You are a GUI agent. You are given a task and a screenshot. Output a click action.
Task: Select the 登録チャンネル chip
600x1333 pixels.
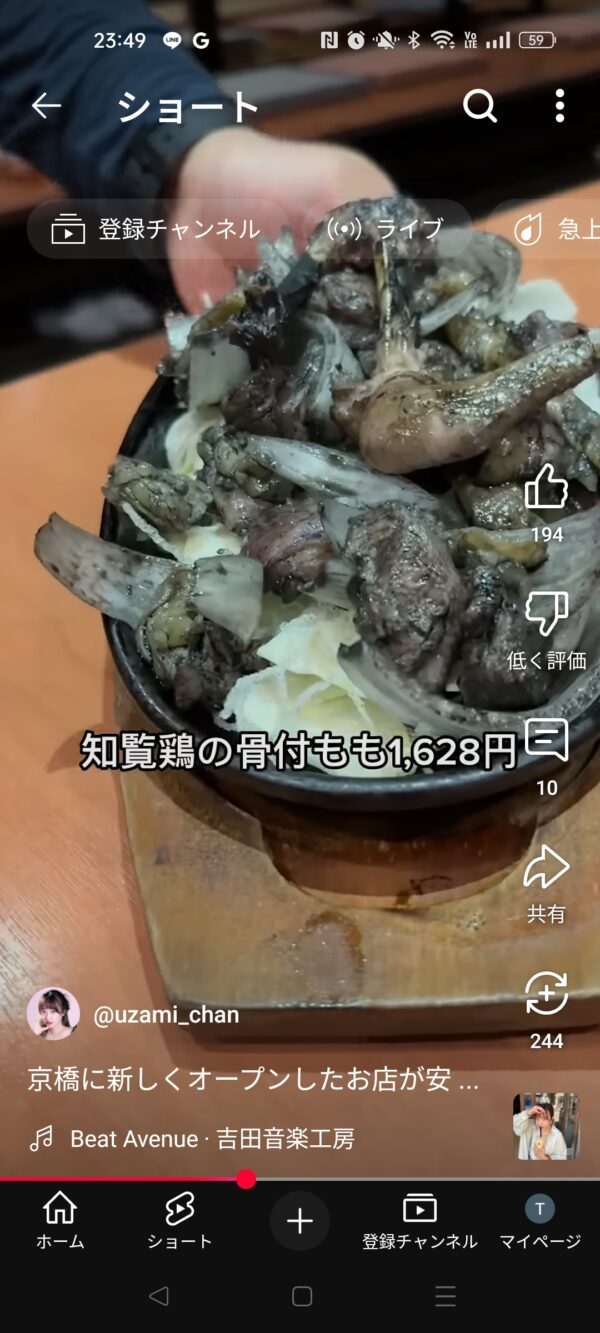pos(156,229)
